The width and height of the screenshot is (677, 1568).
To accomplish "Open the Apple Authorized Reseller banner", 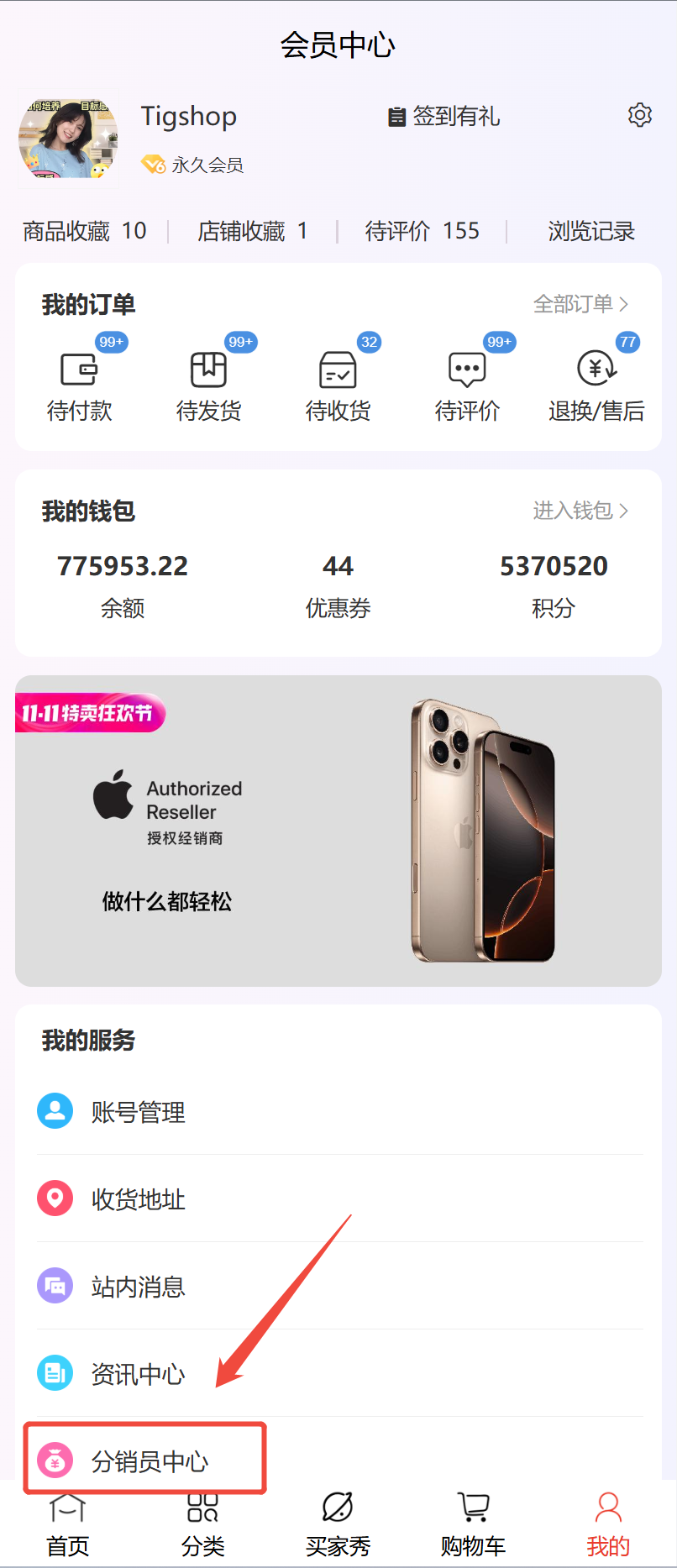I will point(338,831).
